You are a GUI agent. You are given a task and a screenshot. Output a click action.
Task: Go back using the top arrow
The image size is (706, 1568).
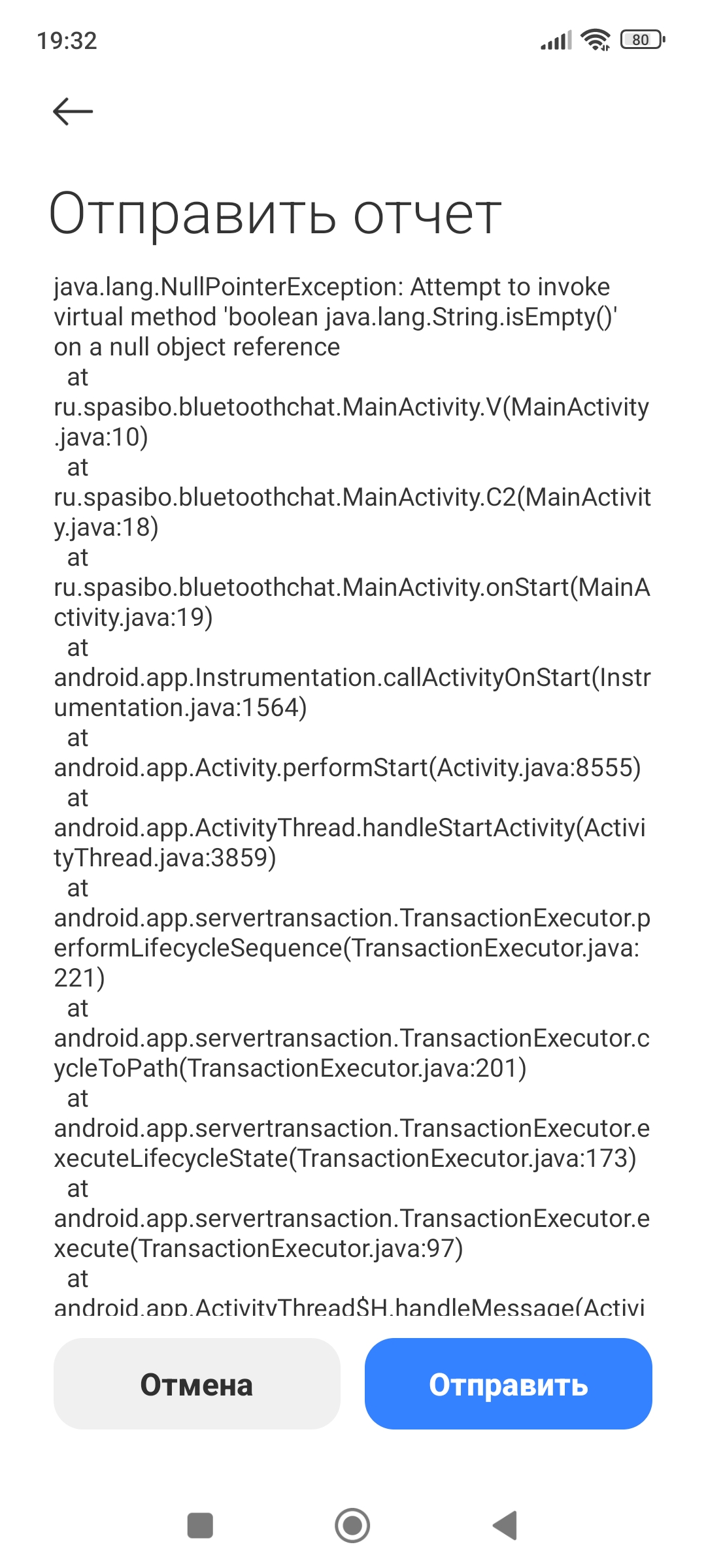click(x=73, y=111)
